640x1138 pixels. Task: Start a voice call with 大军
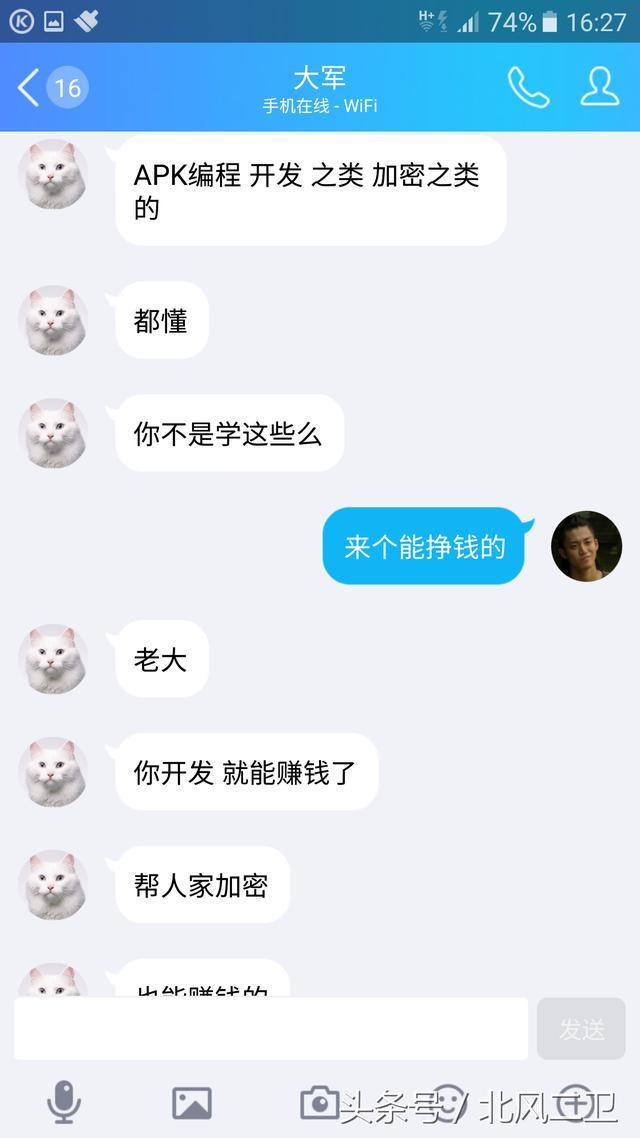tap(528, 88)
